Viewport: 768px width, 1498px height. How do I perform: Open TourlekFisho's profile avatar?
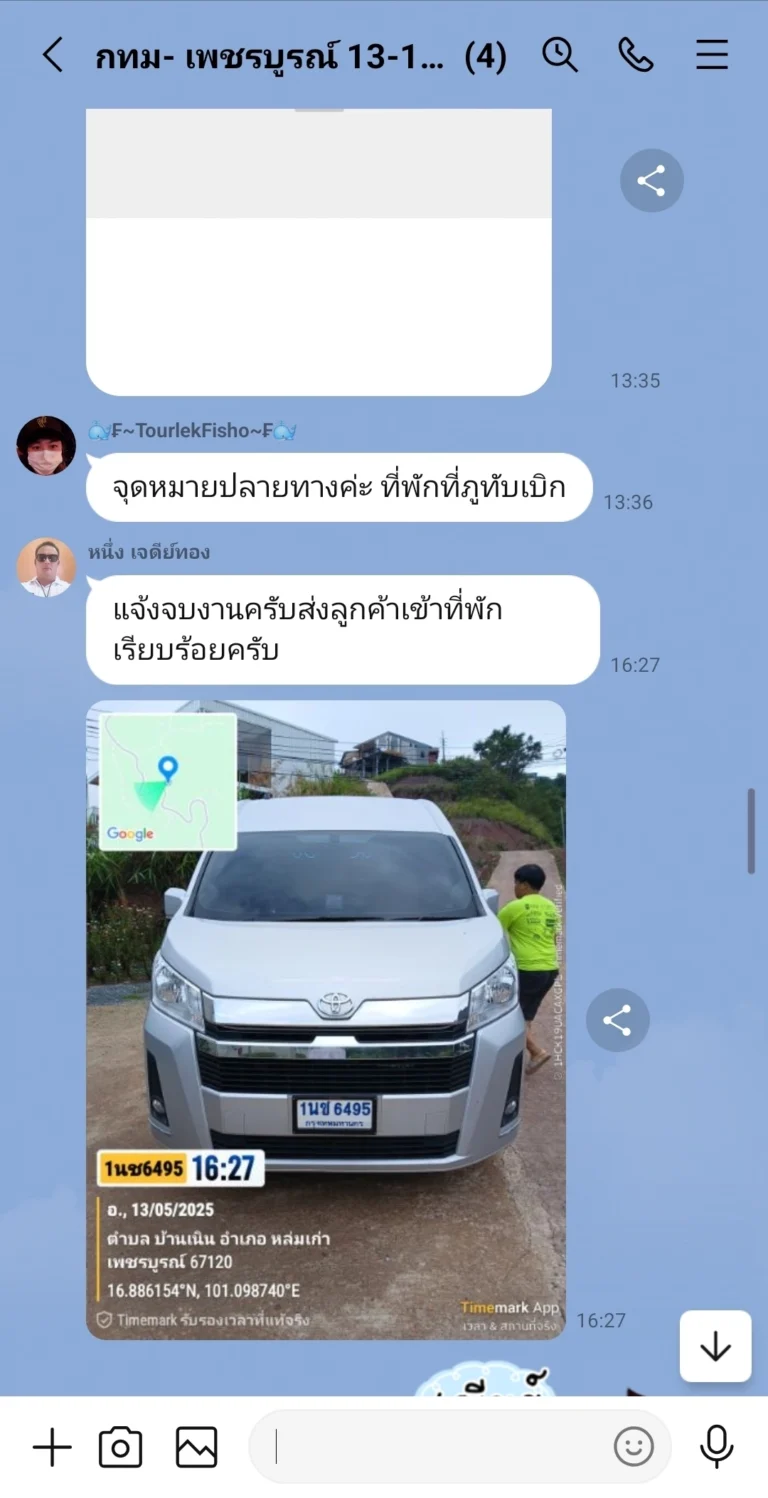pos(46,445)
